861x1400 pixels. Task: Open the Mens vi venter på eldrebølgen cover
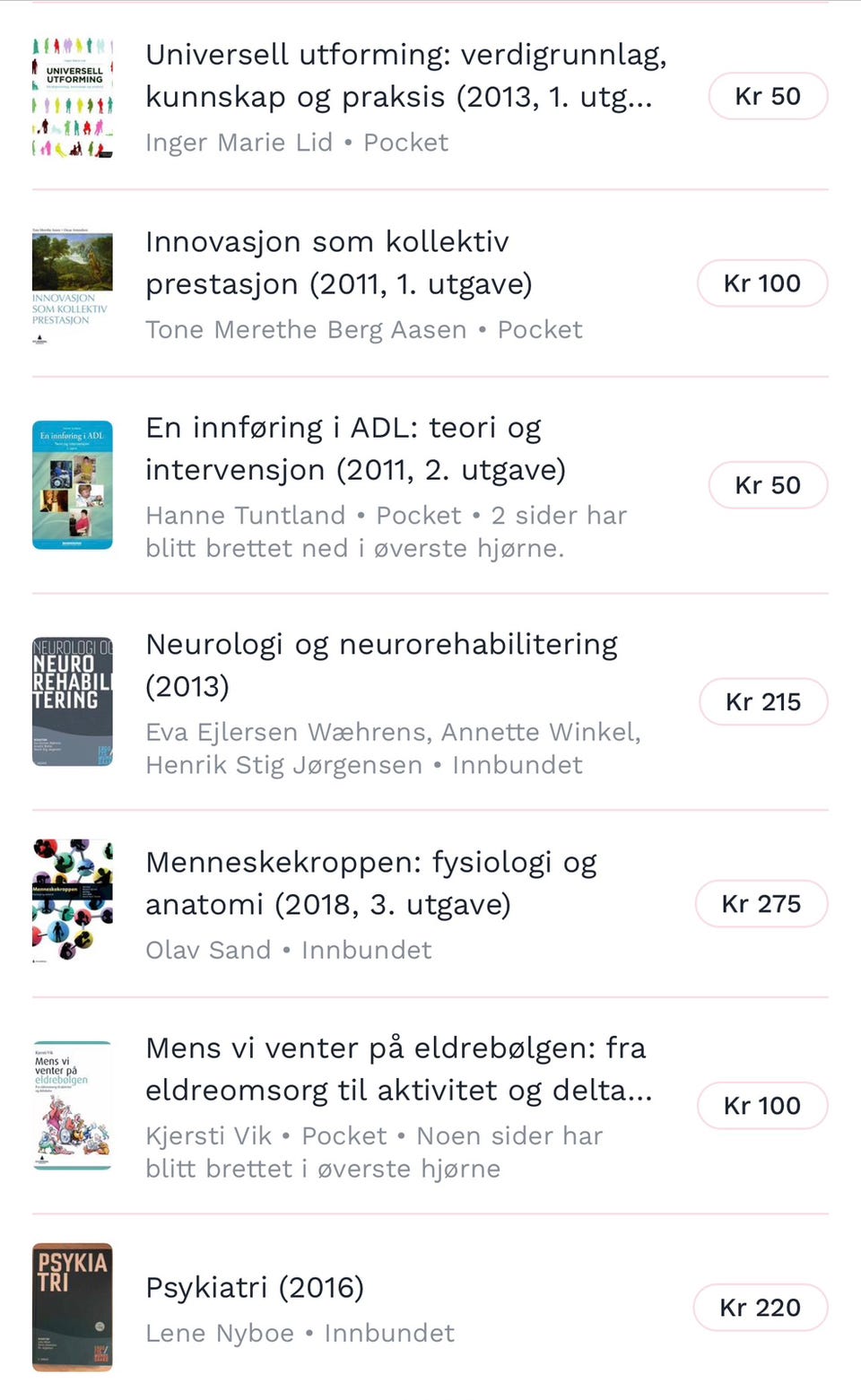tap(73, 1105)
